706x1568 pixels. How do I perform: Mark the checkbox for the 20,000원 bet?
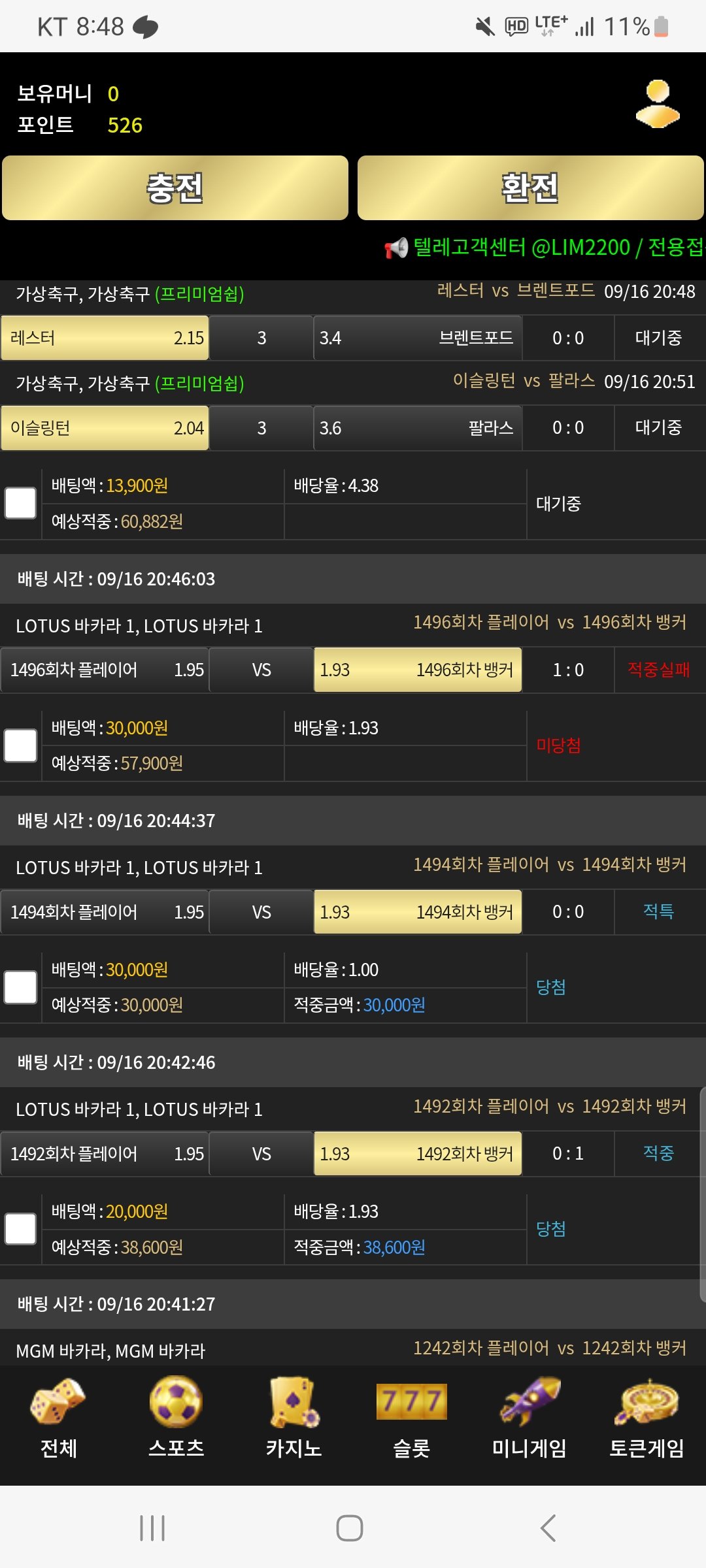click(20, 1229)
